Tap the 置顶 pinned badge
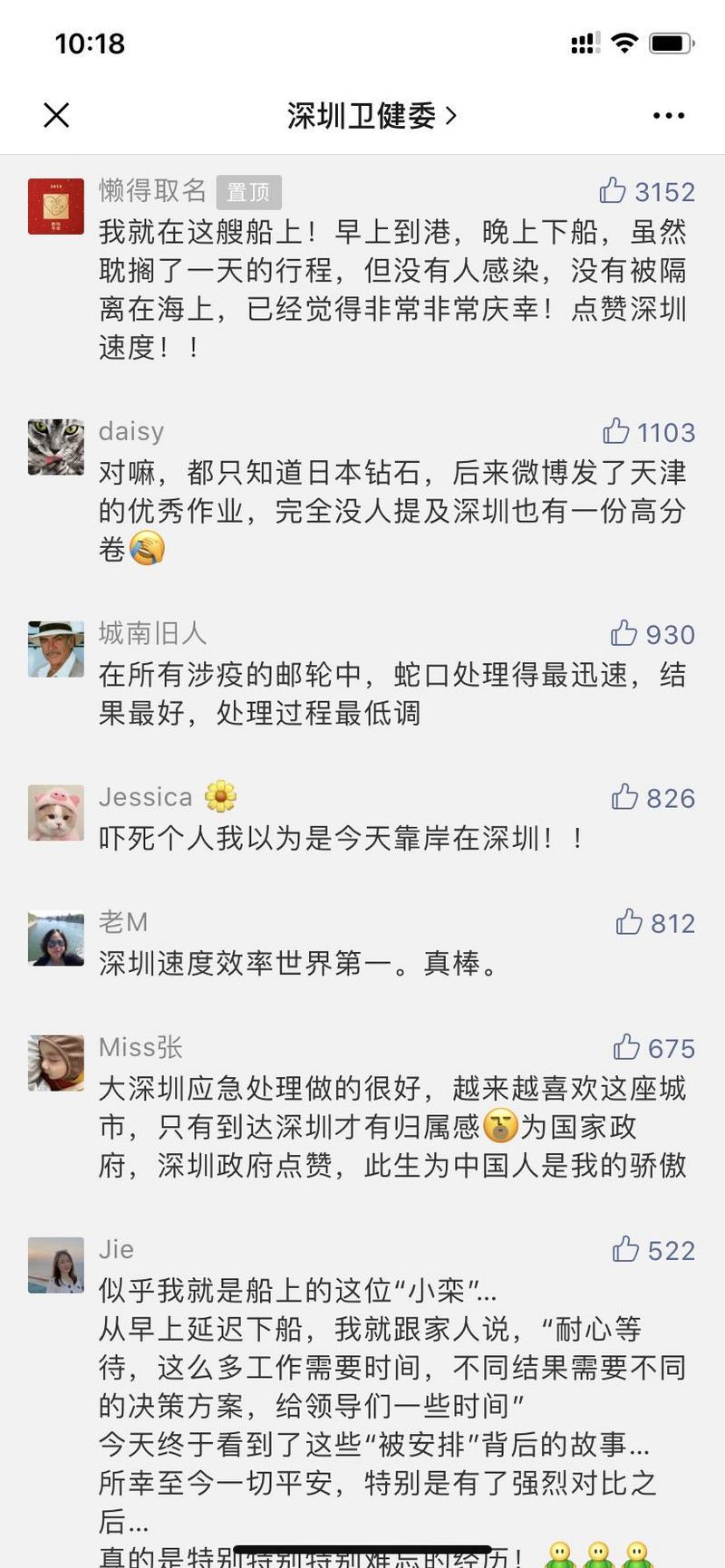The image size is (725, 1568). [x=248, y=192]
